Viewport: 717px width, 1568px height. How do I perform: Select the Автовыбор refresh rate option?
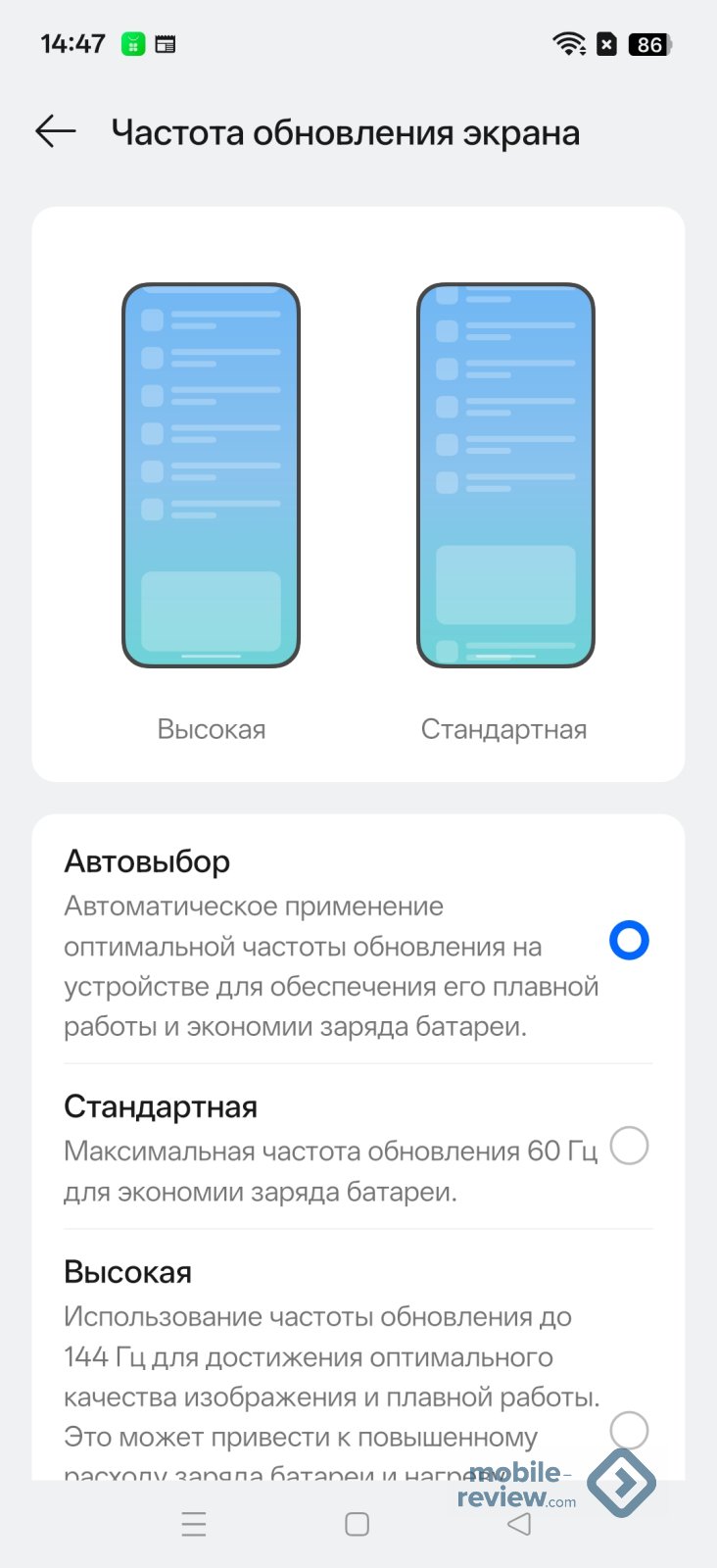629,941
